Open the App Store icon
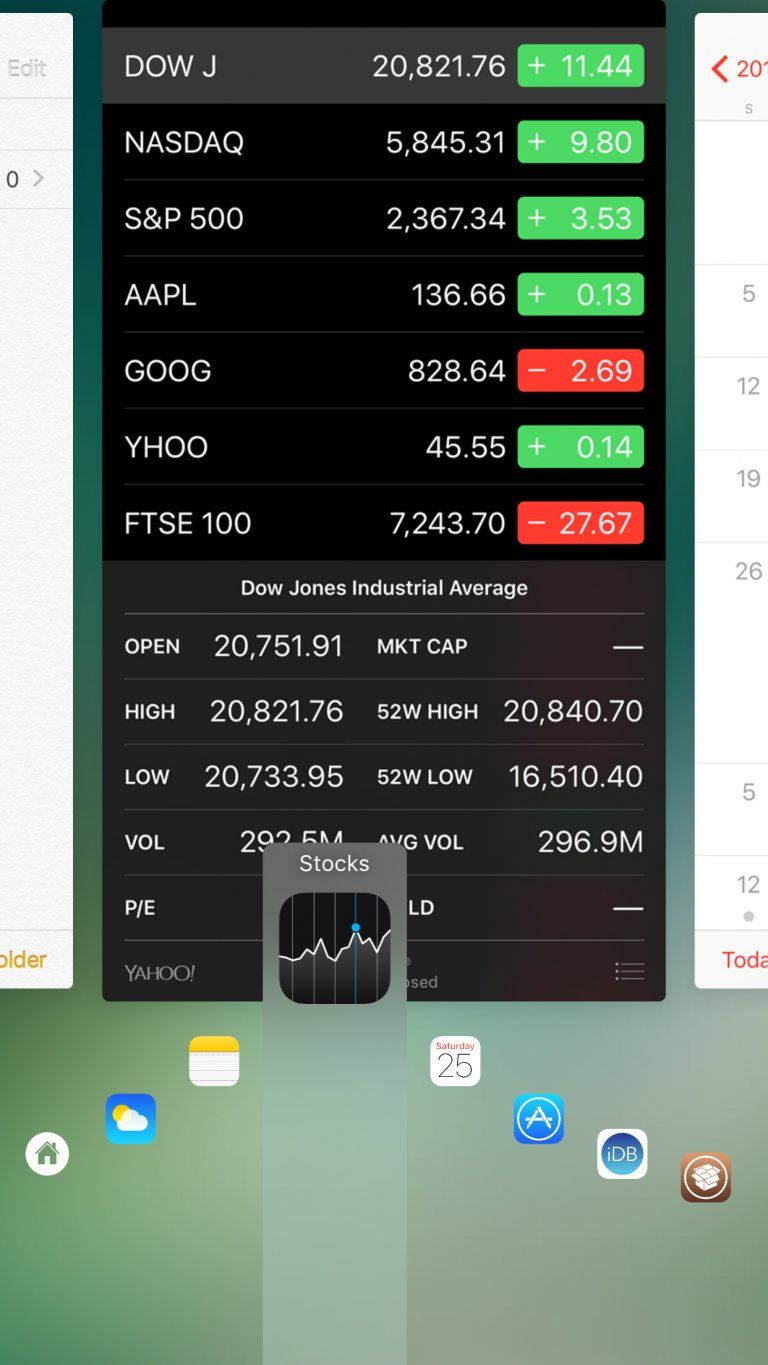The width and height of the screenshot is (768, 1365). tap(539, 1119)
